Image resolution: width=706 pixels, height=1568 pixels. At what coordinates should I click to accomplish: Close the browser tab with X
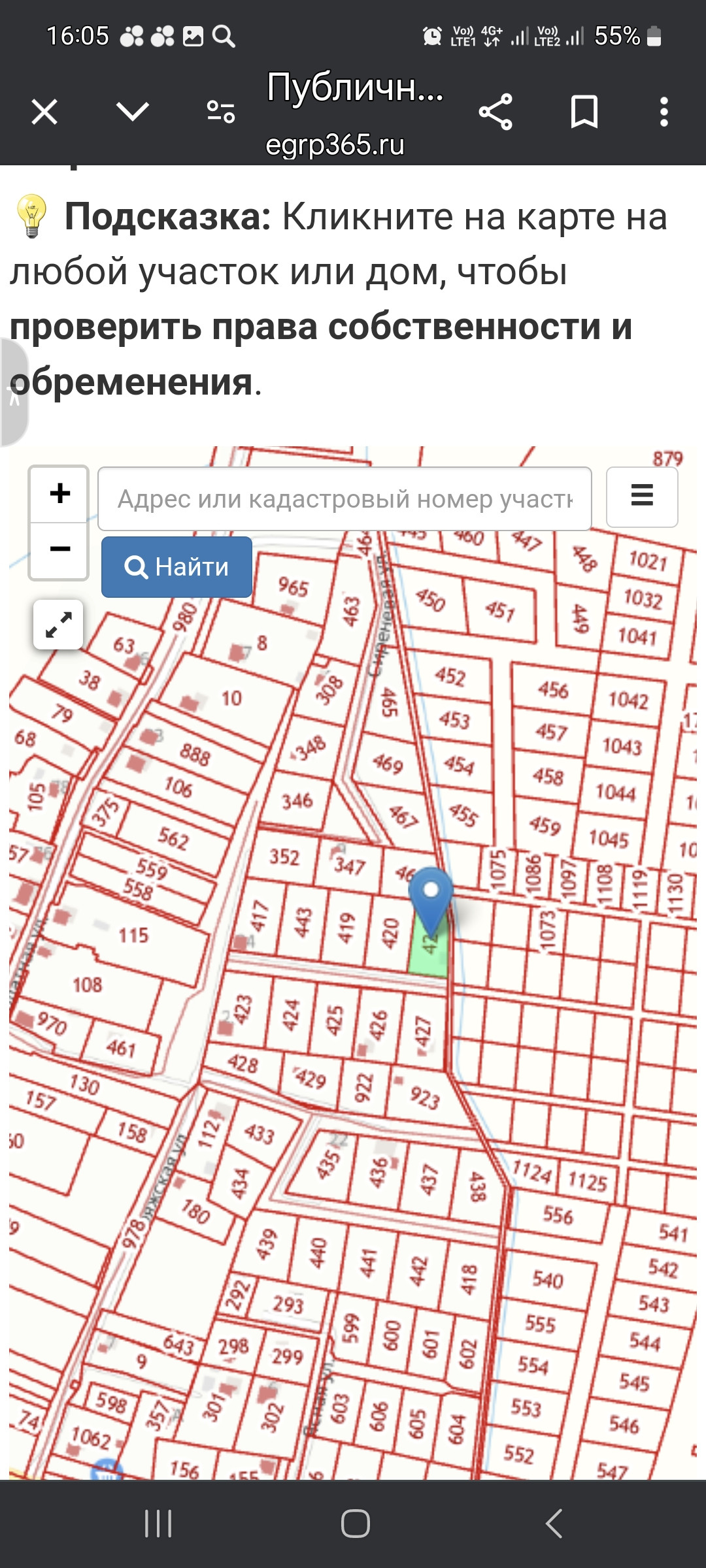(x=44, y=112)
